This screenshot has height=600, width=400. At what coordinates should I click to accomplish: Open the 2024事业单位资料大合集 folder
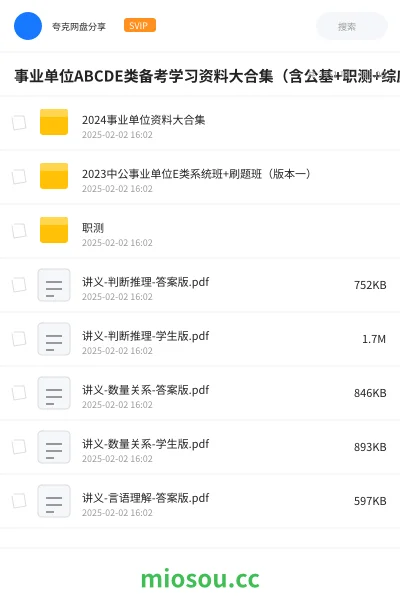tap(200, 123)
